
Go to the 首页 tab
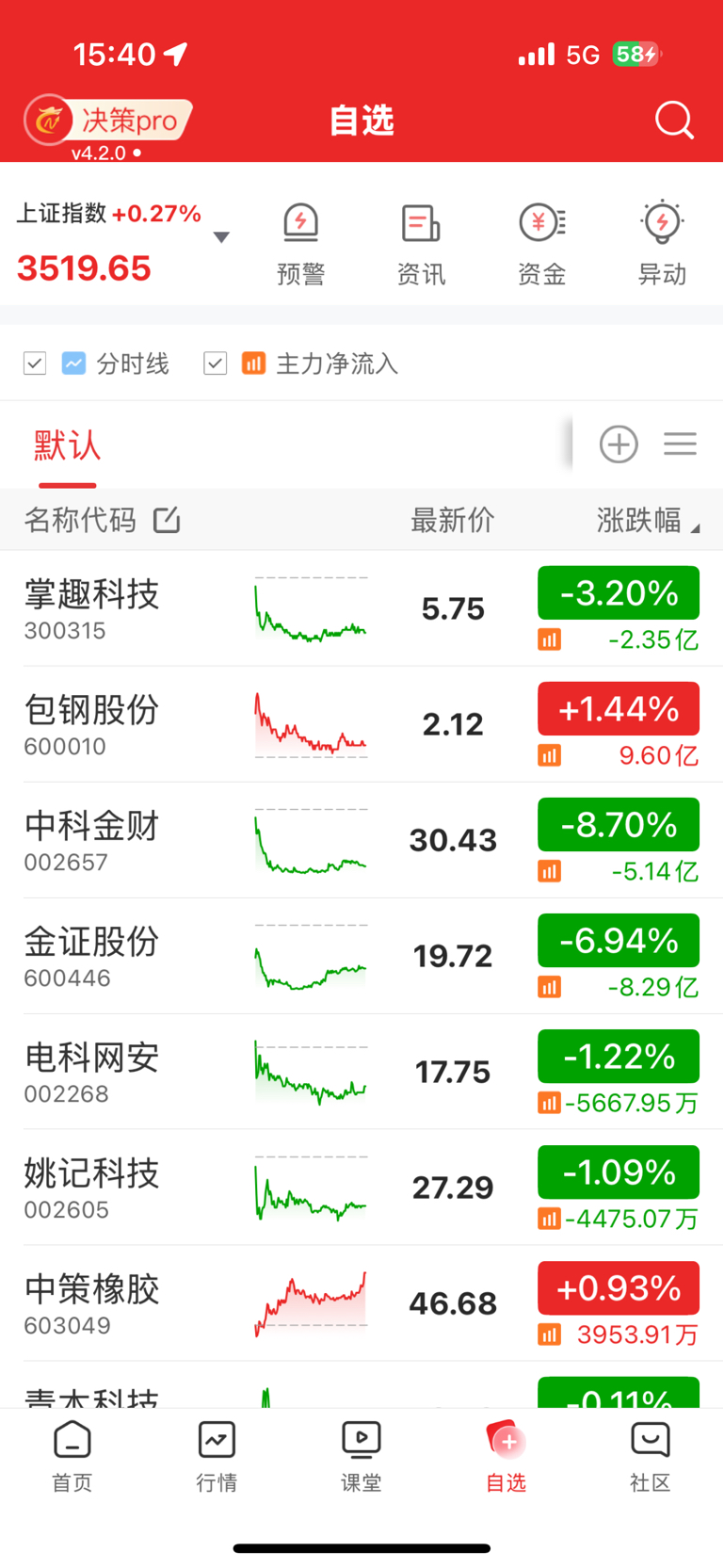(x=72, y=1457)
